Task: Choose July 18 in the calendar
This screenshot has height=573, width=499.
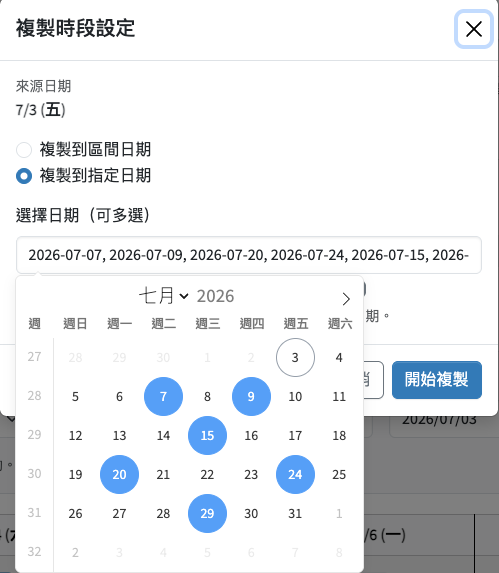Action: point(339,436)
